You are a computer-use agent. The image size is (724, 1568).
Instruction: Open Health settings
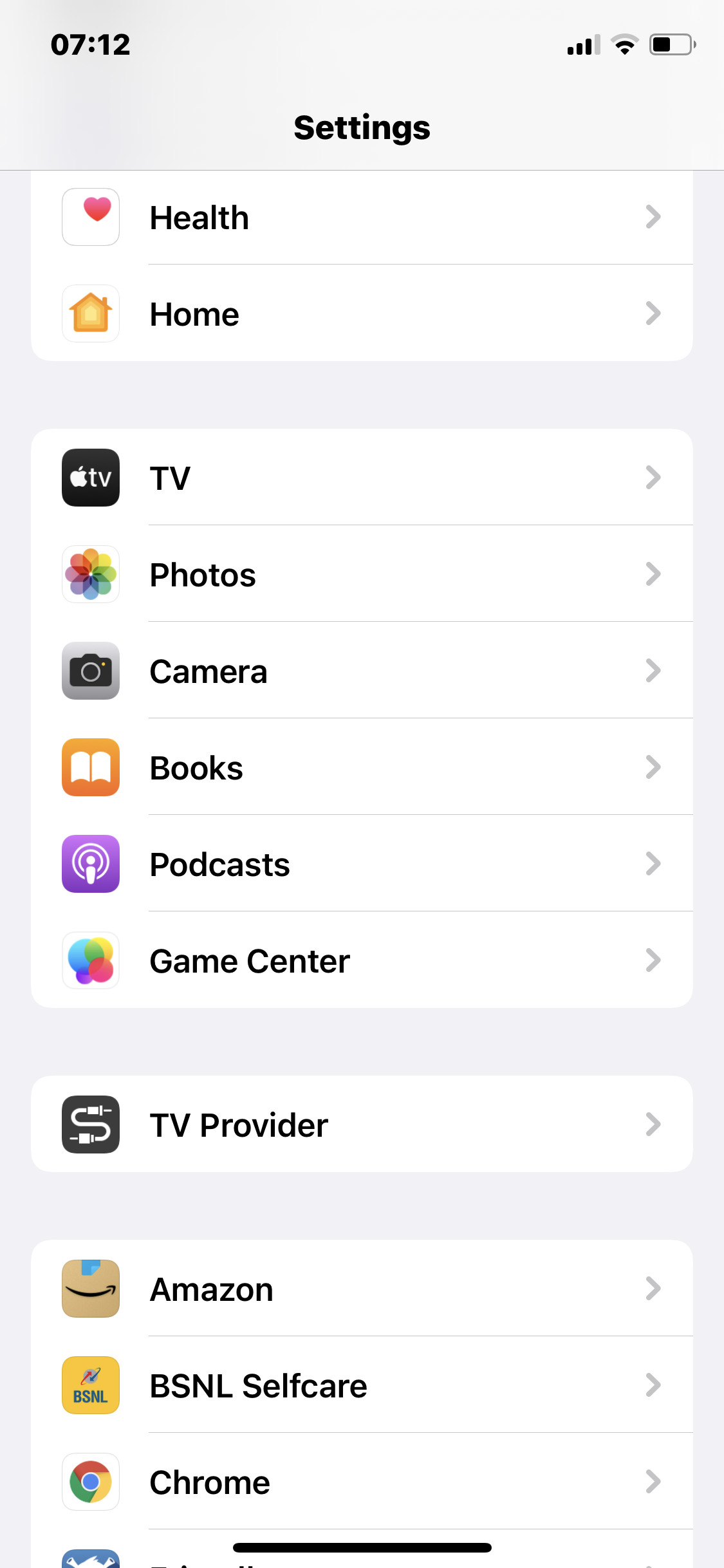362,218
